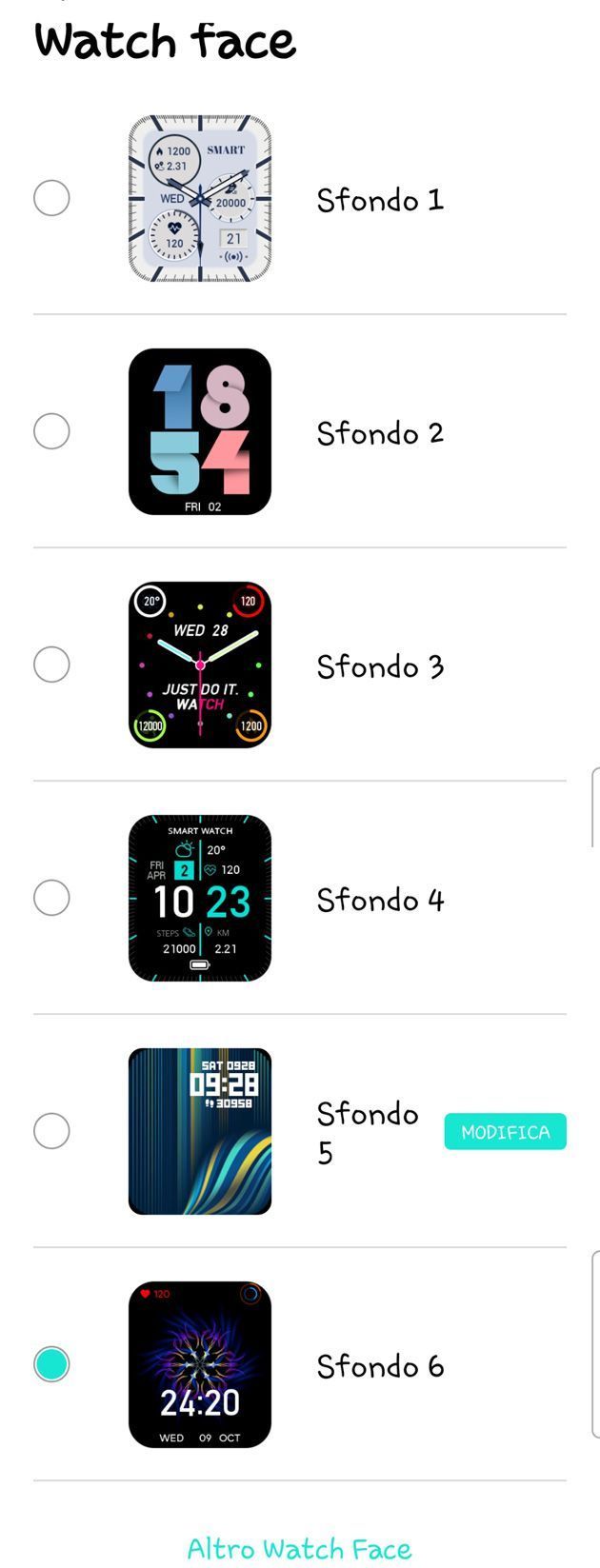
Task: Tap the Sfondo 4 smart watch preview
Action: click(200, 898)
